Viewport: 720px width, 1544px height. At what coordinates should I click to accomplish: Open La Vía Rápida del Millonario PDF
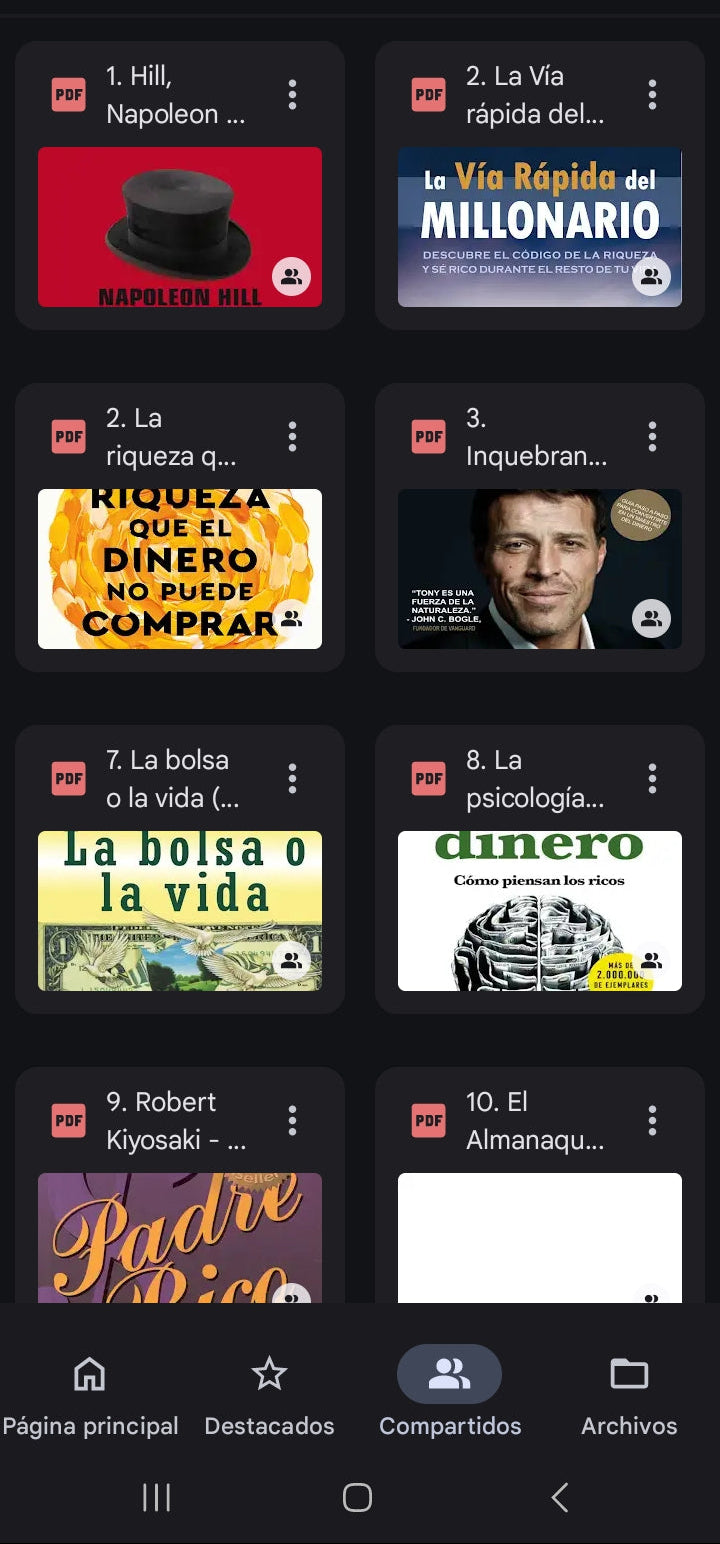[540, 227]
